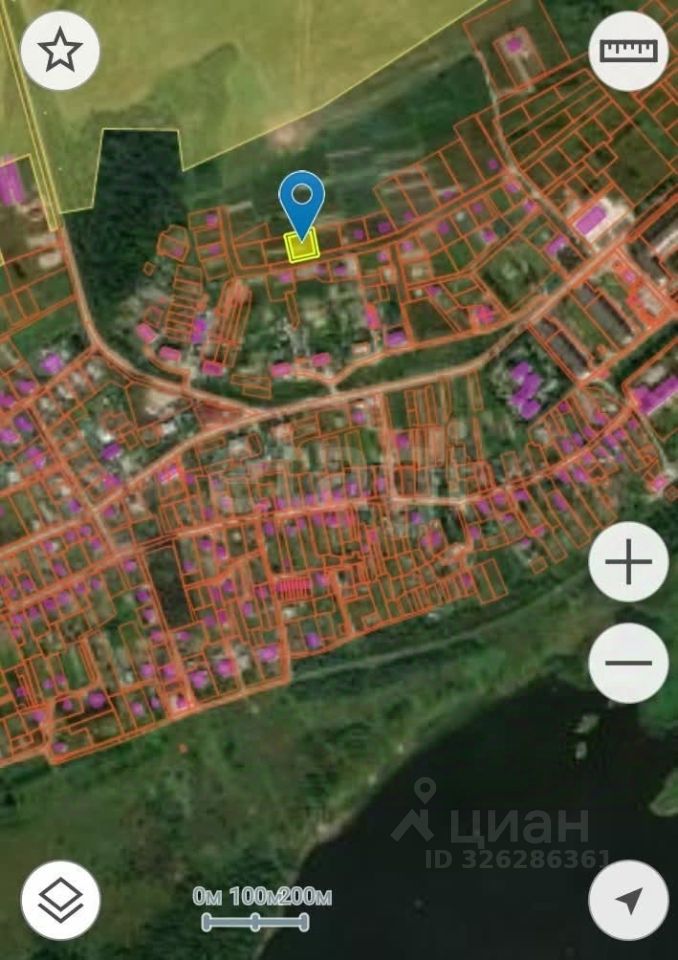Zoom in with the plus button
The width and height of the screenshot is (678, 960).
point(627,563)
